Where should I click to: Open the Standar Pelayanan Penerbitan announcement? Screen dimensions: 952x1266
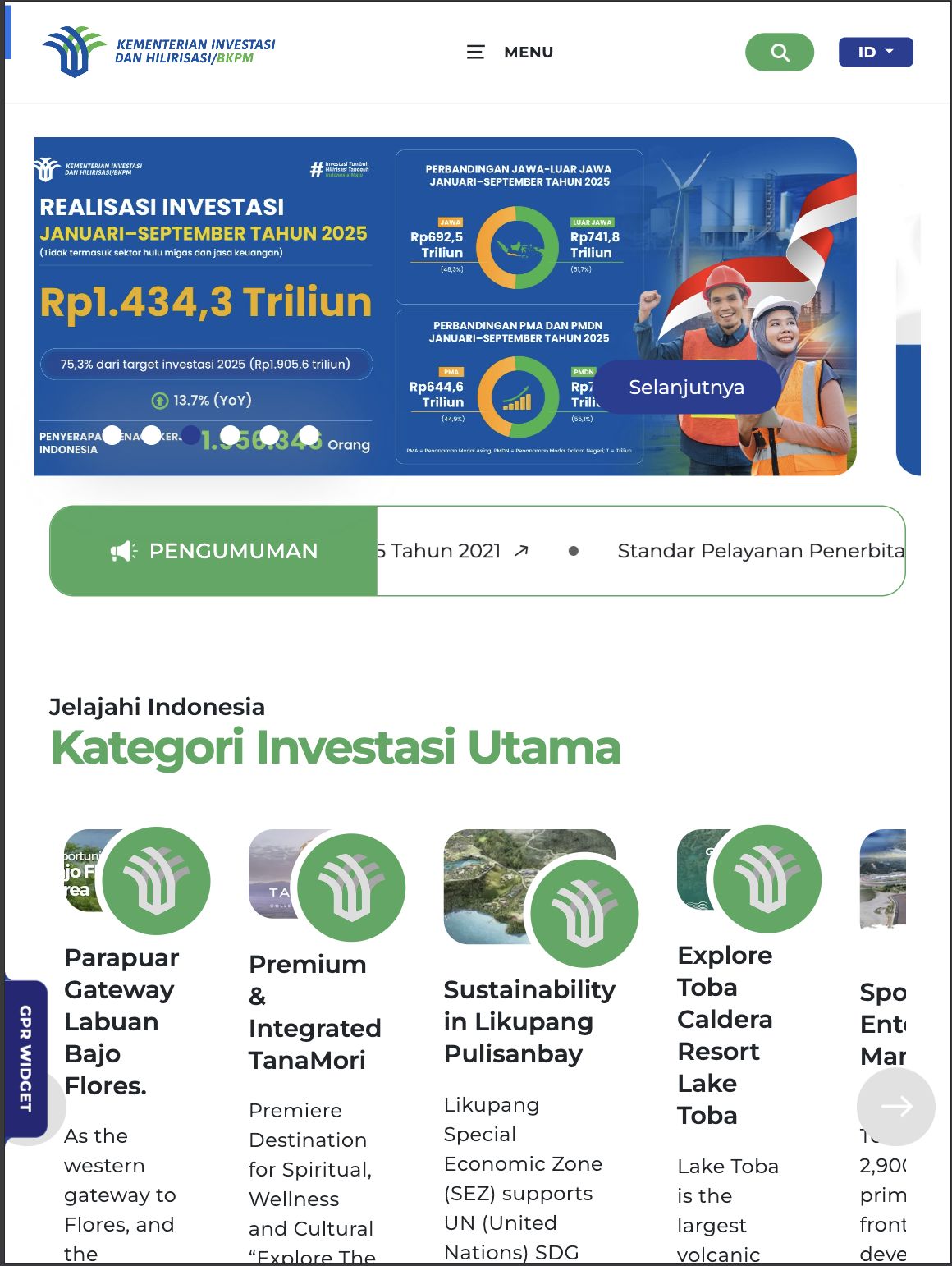759,551
